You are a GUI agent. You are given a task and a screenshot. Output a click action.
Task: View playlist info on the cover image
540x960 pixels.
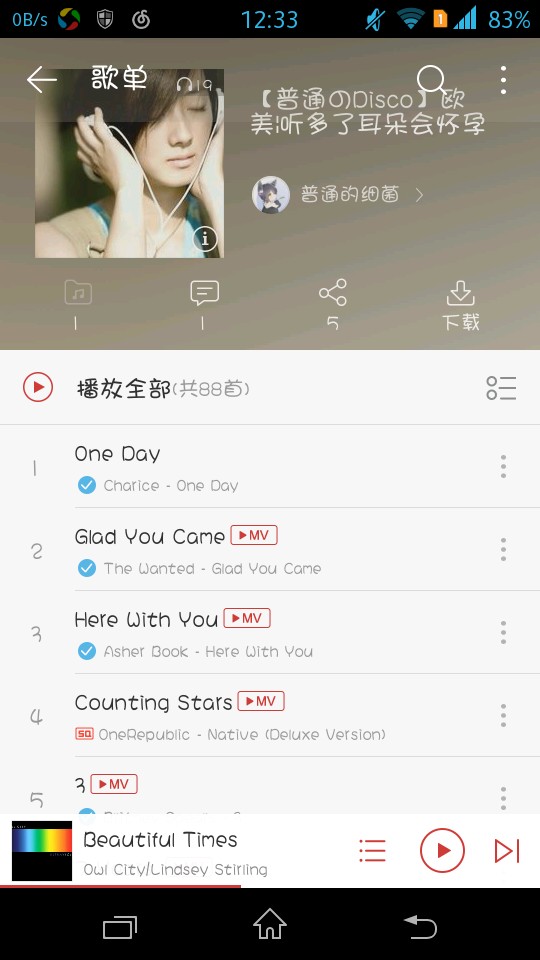click(x=205, y=239)
